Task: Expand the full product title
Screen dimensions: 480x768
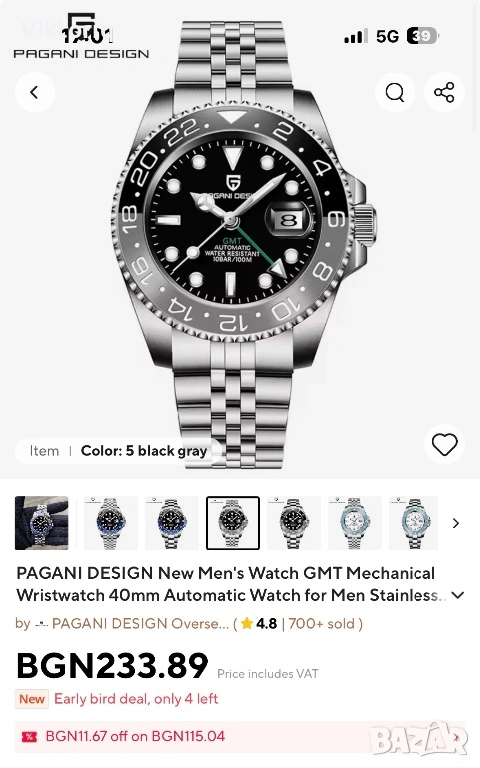Action: 457,595
